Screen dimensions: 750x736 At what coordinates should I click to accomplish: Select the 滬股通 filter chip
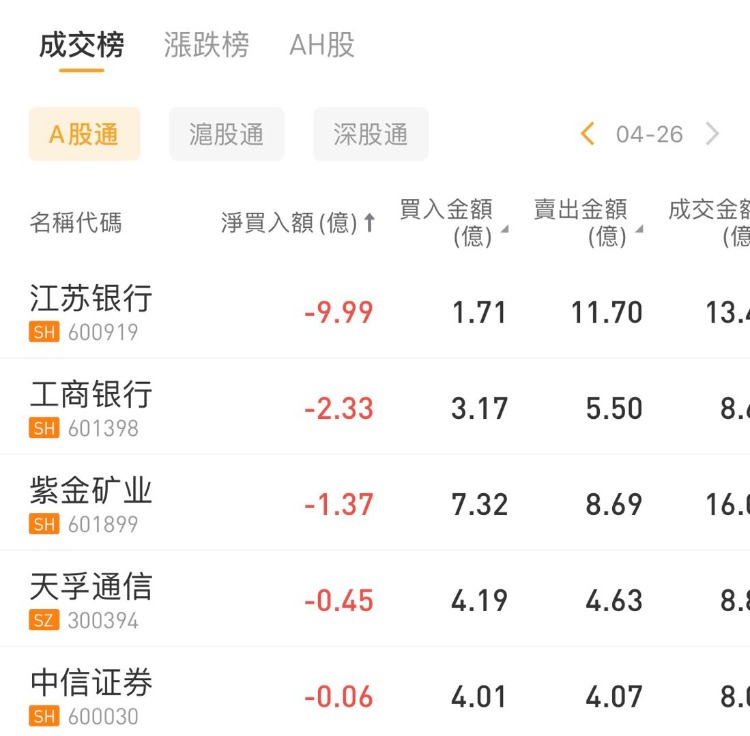pos(227,134)
